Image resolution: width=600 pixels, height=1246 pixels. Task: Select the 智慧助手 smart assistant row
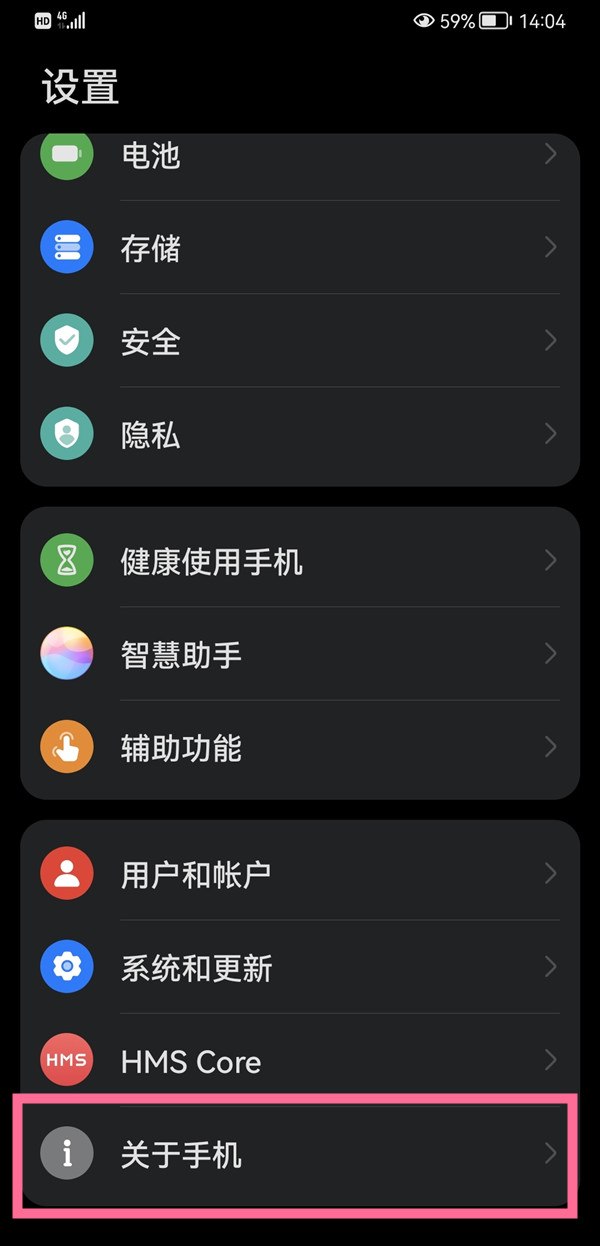300,654
